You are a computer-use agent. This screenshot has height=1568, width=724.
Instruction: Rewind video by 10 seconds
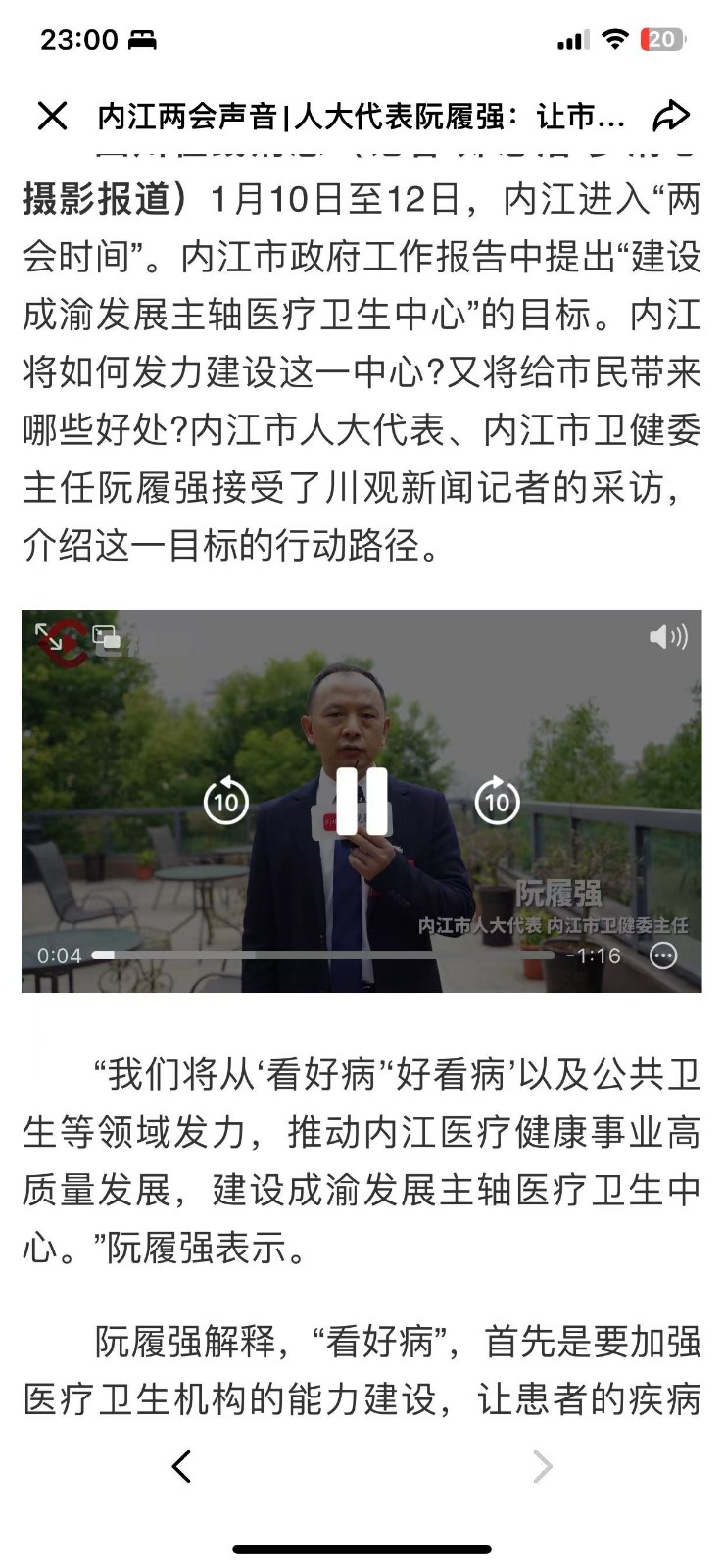225,801
